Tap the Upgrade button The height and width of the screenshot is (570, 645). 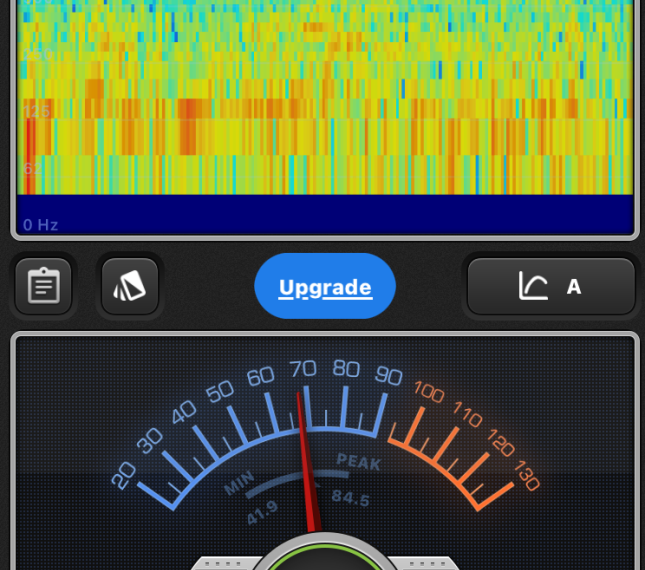pos(325,287)
